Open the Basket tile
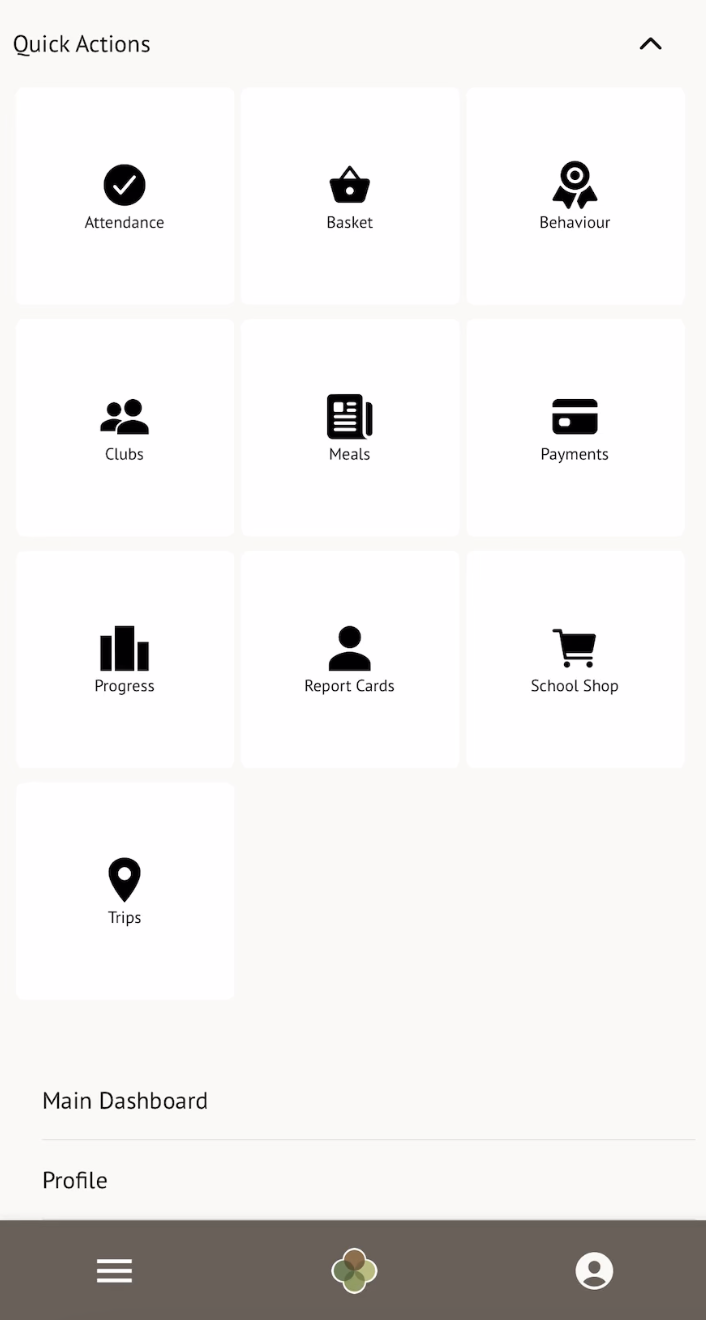 coord(350,196)
